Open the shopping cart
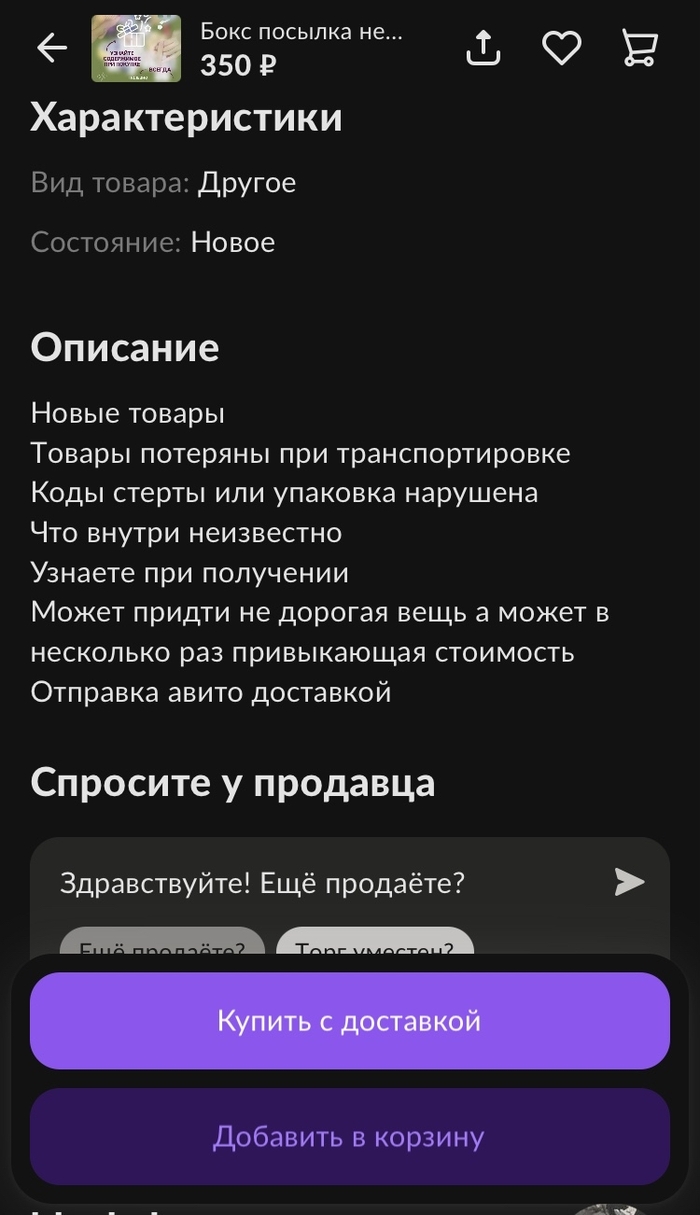700x1215 pixels. [x=640, y=48]
